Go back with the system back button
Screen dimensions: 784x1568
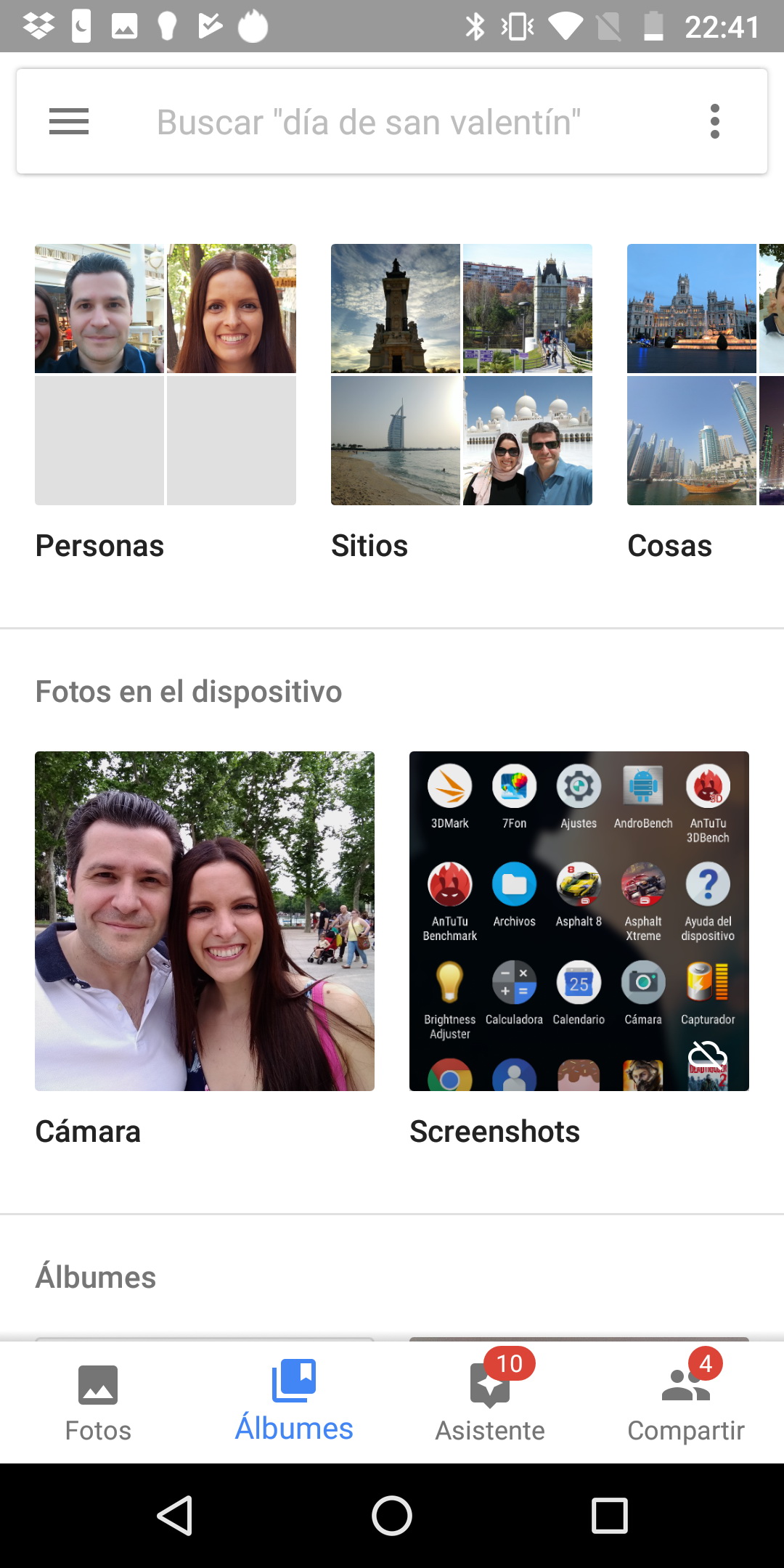(x=175, y=1516)
